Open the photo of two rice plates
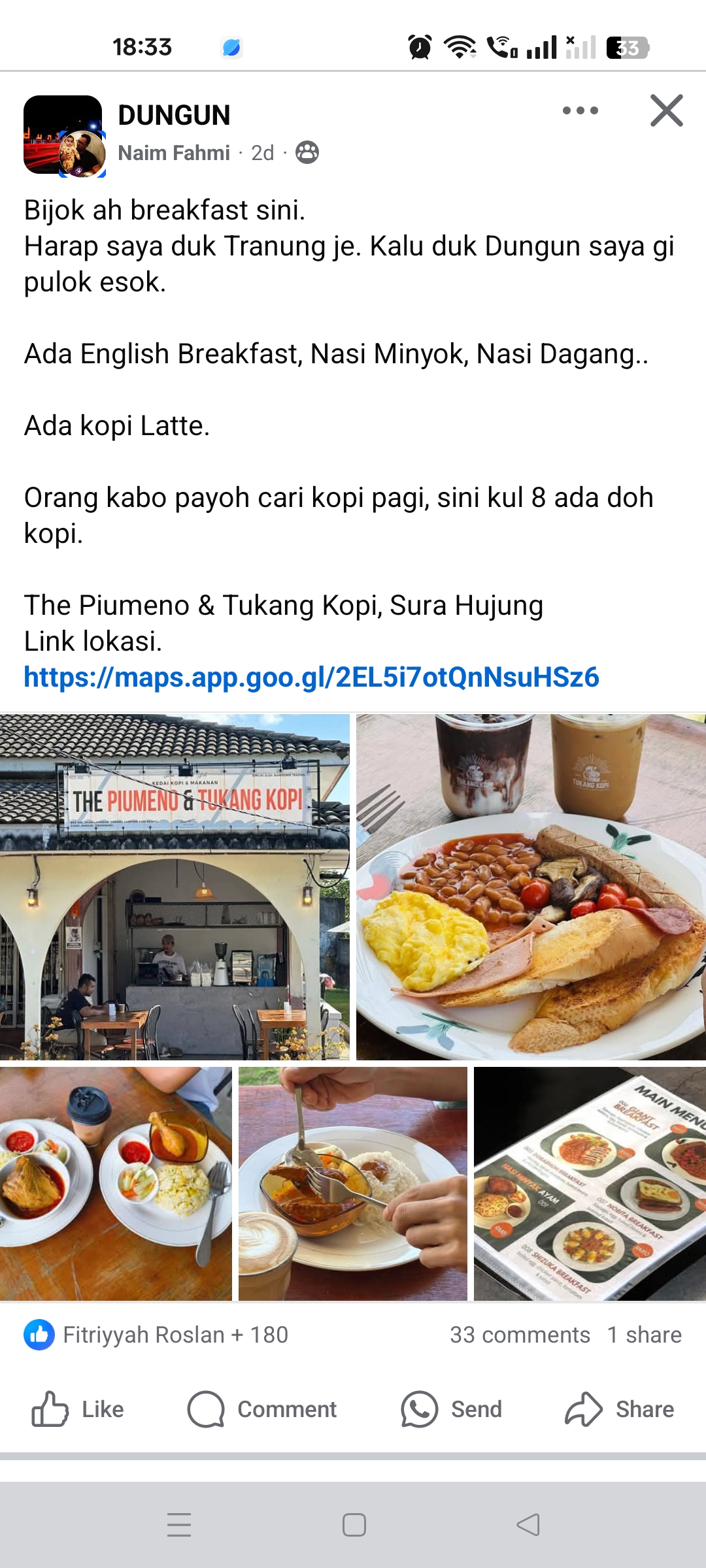 [116, 1183]
